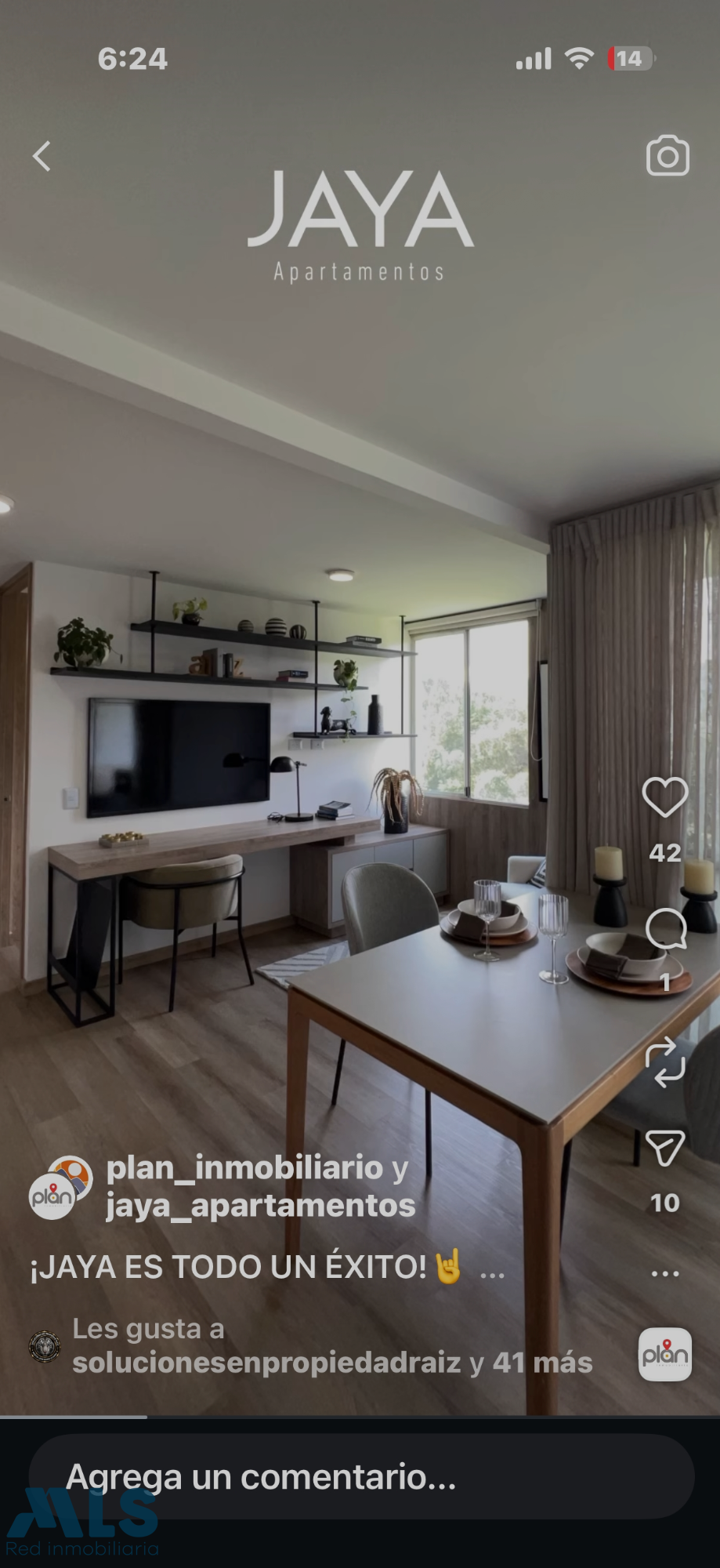720x1568 pixels.
Task: Share the reel via paper plane icon
Action: coord(664,1148)
